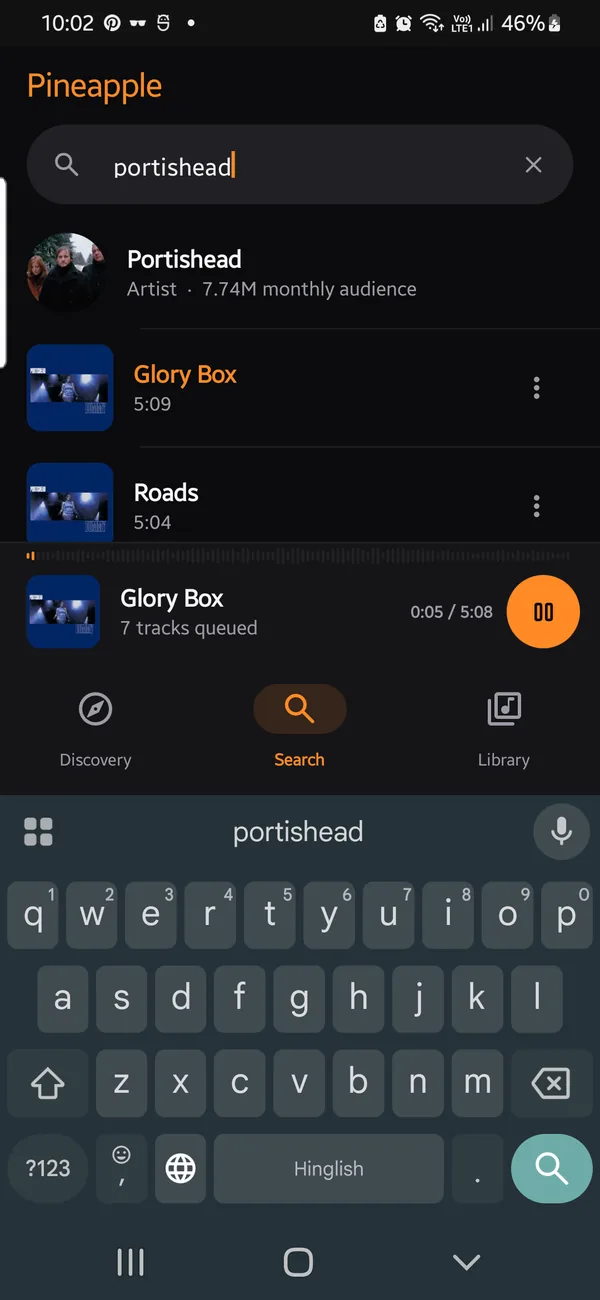Tap the keyboard's voice input microphone
The image size is (600, 1300).
coord(561,831)
